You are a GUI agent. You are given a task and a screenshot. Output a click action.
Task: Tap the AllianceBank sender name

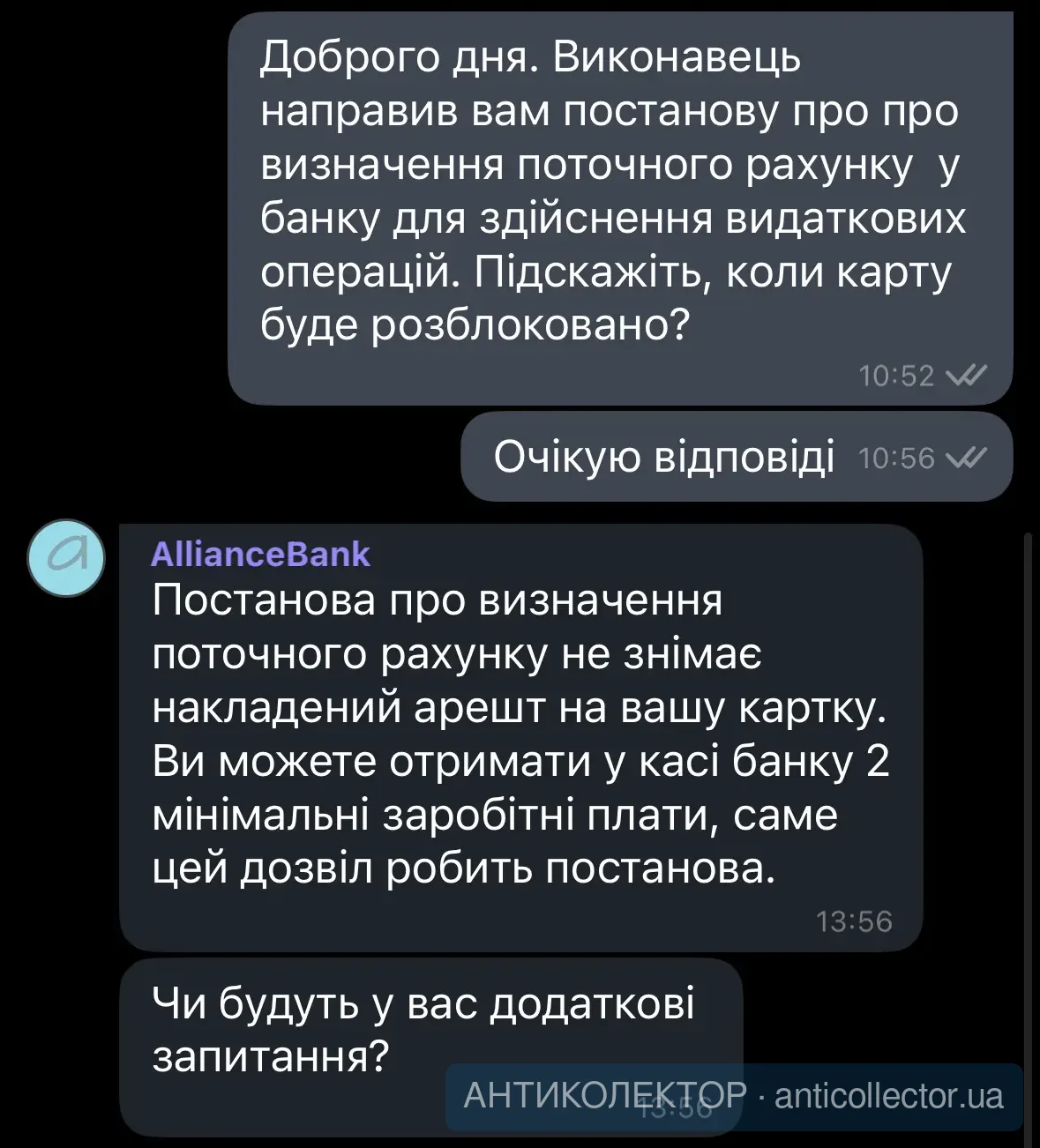260,554
